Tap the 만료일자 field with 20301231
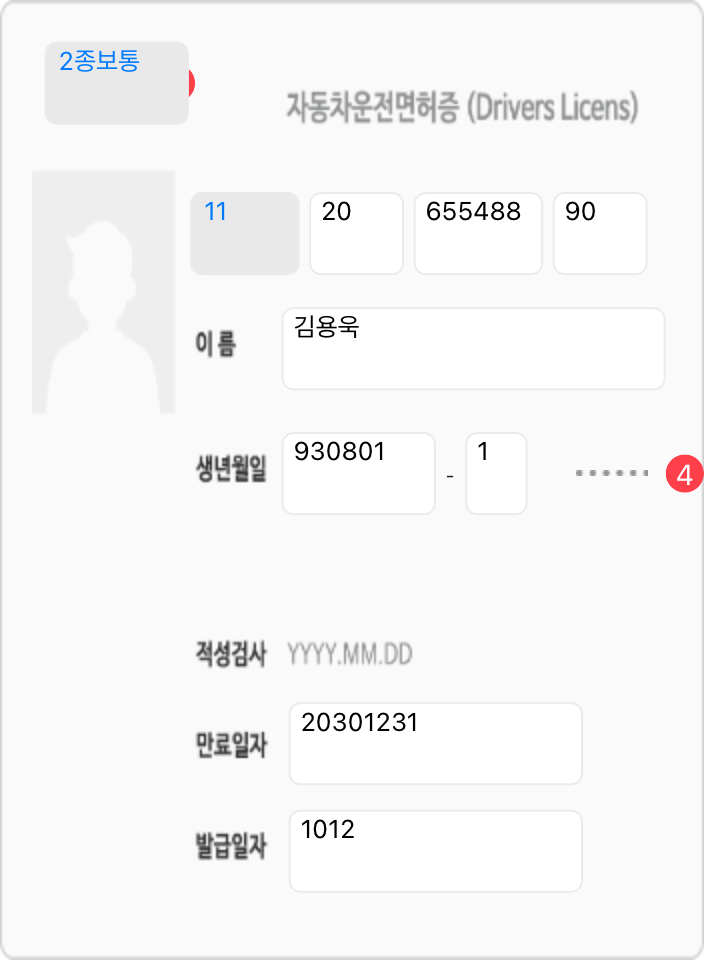This screenshot has width=704, height=960. point(435,743)
